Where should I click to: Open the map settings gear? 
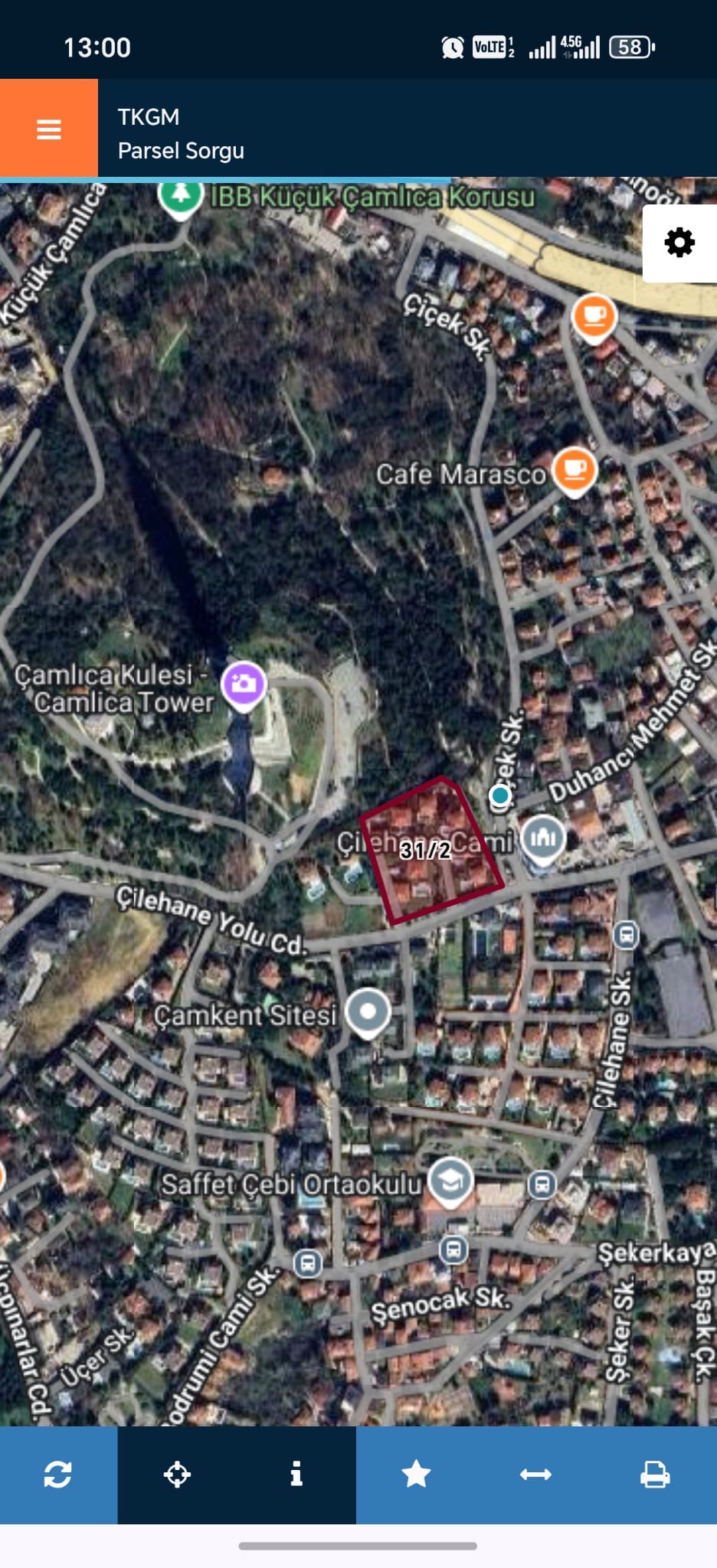(x=679, y=243)
